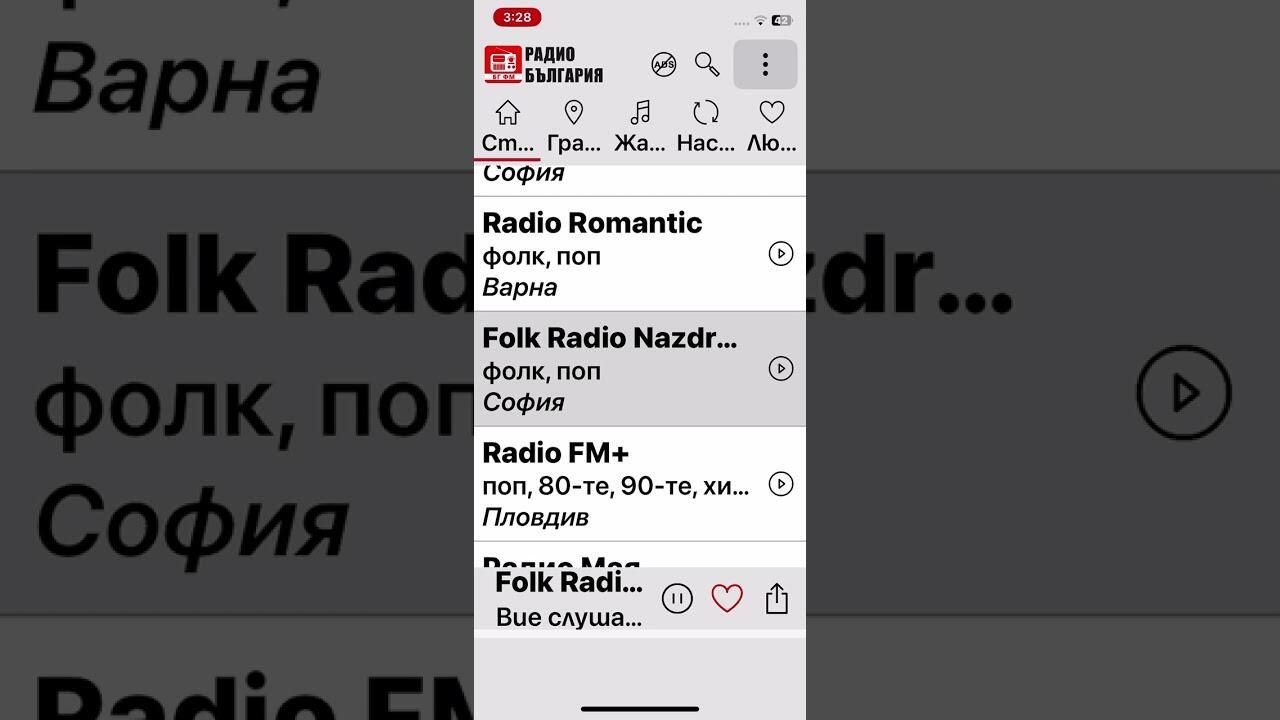This screenshot has height=720, width=1280.
Task: Play Radio Romantic
Action: coord(780,254)
